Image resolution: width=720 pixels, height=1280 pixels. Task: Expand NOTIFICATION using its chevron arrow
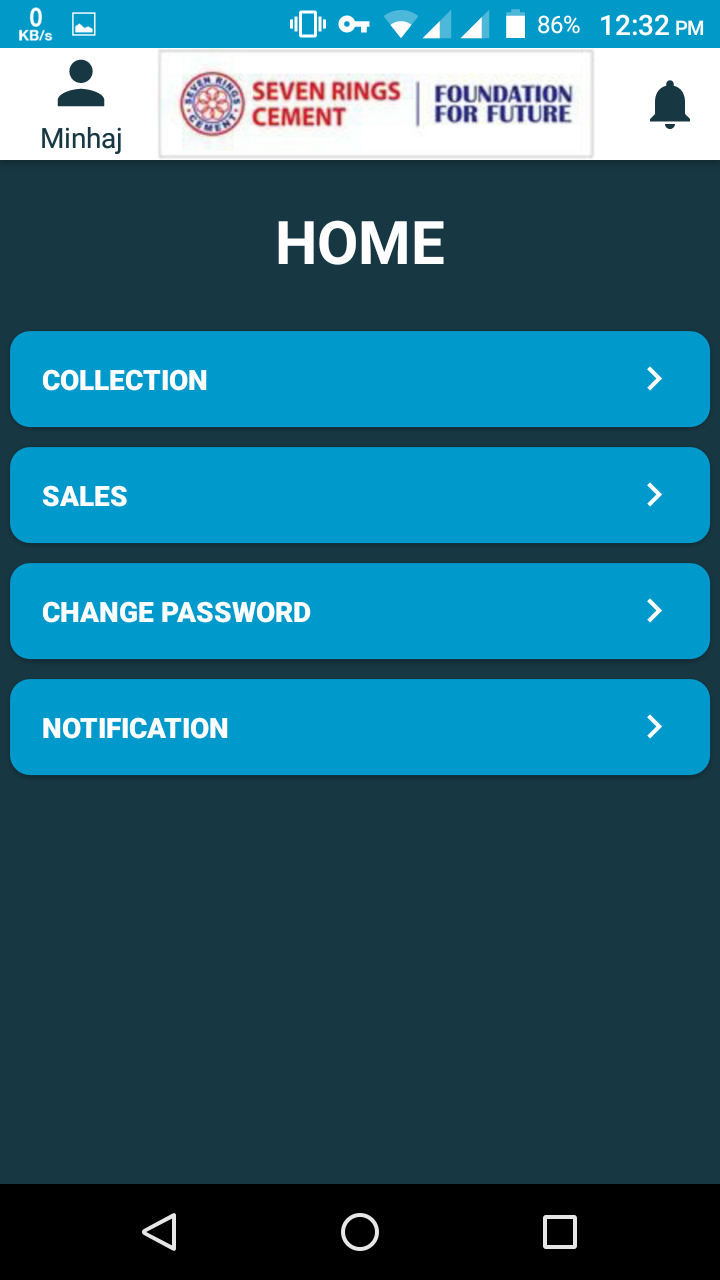click(x=654, y=727)
